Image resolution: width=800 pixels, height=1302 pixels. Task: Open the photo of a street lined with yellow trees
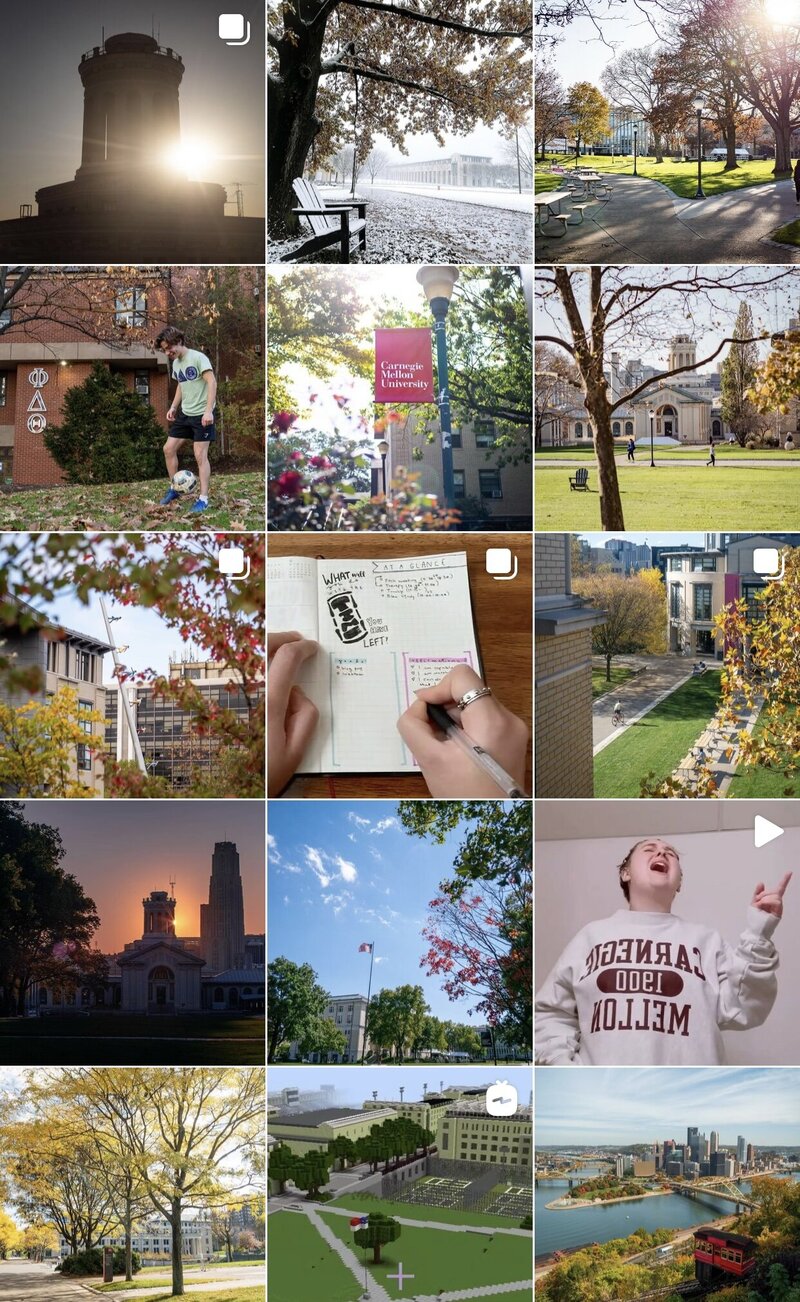point(132,1184)
